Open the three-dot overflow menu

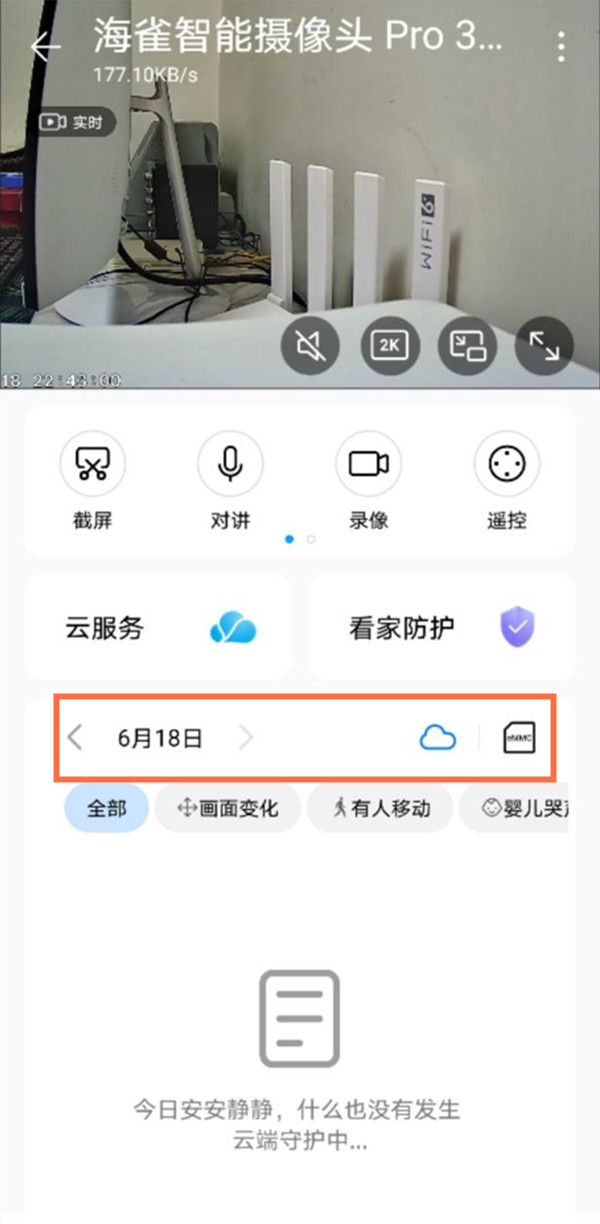[562, 46]
